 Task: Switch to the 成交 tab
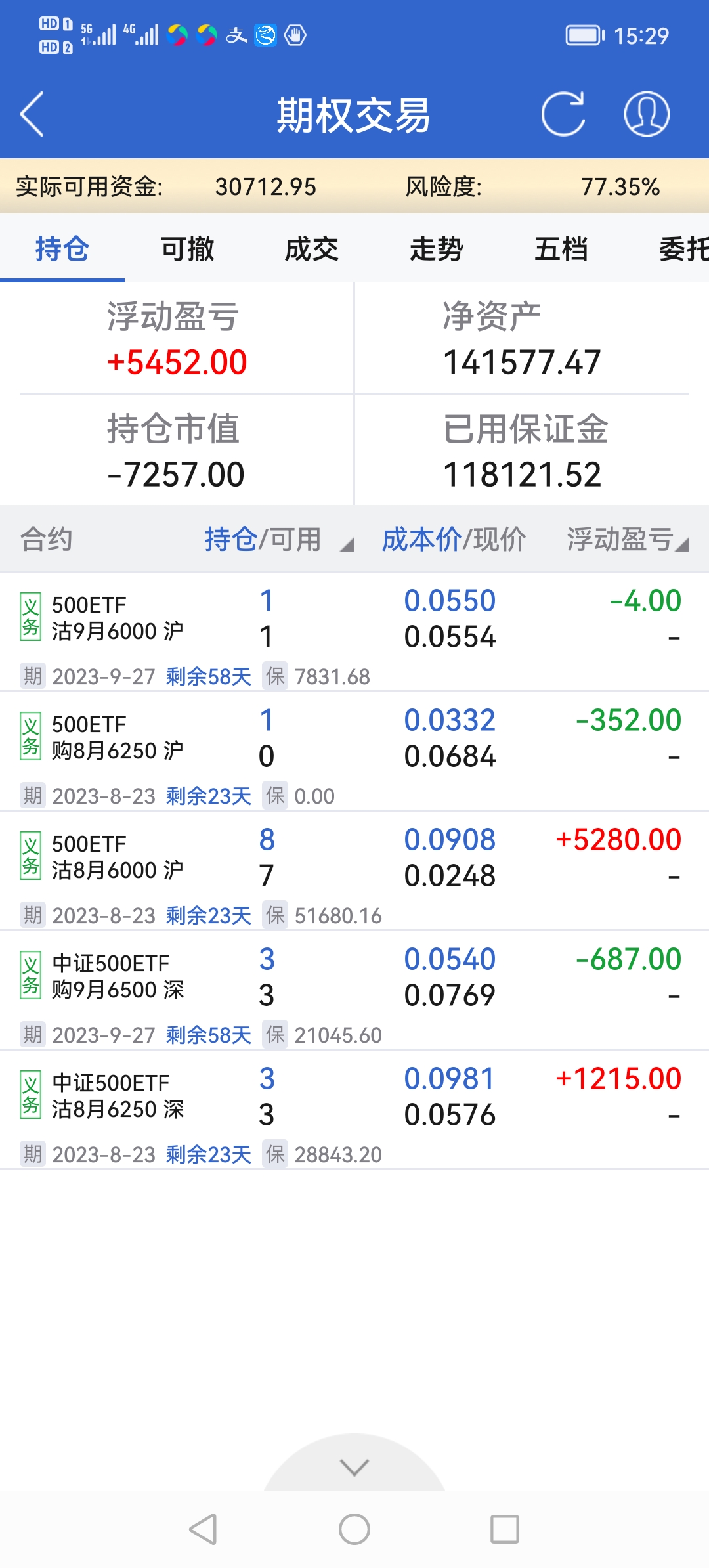click(312, 250)
